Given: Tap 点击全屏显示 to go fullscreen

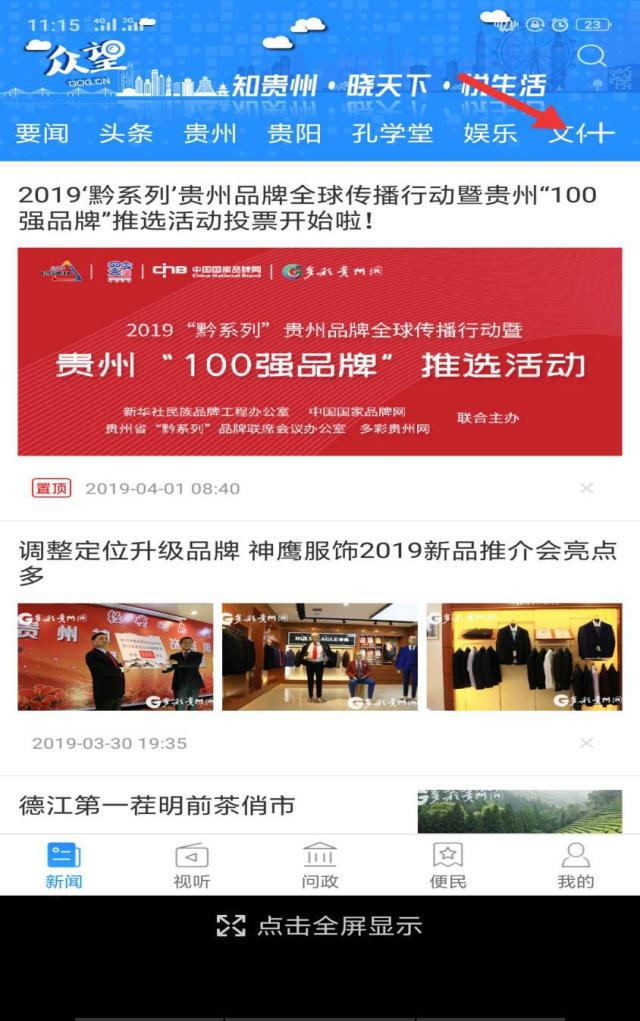Looking at the screenshot, I should coord(319,926).
